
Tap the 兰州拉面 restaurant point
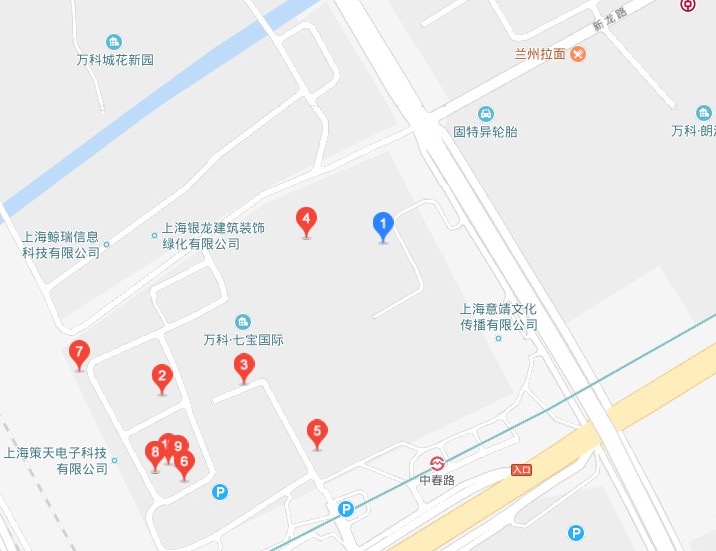pos(578,54)
